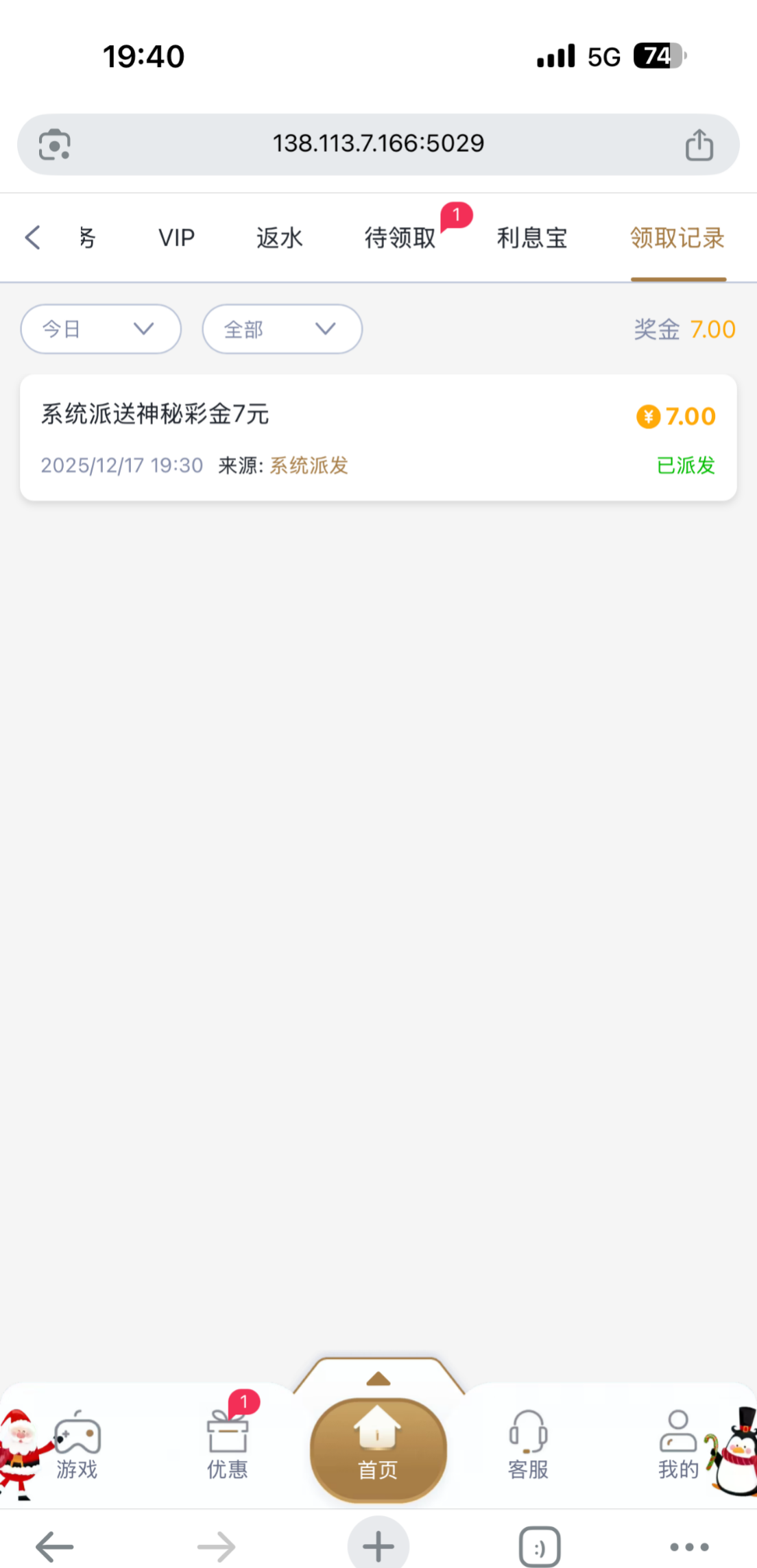
Task: Open the 利息宝 tab
Action: click(x=532, y=238)
